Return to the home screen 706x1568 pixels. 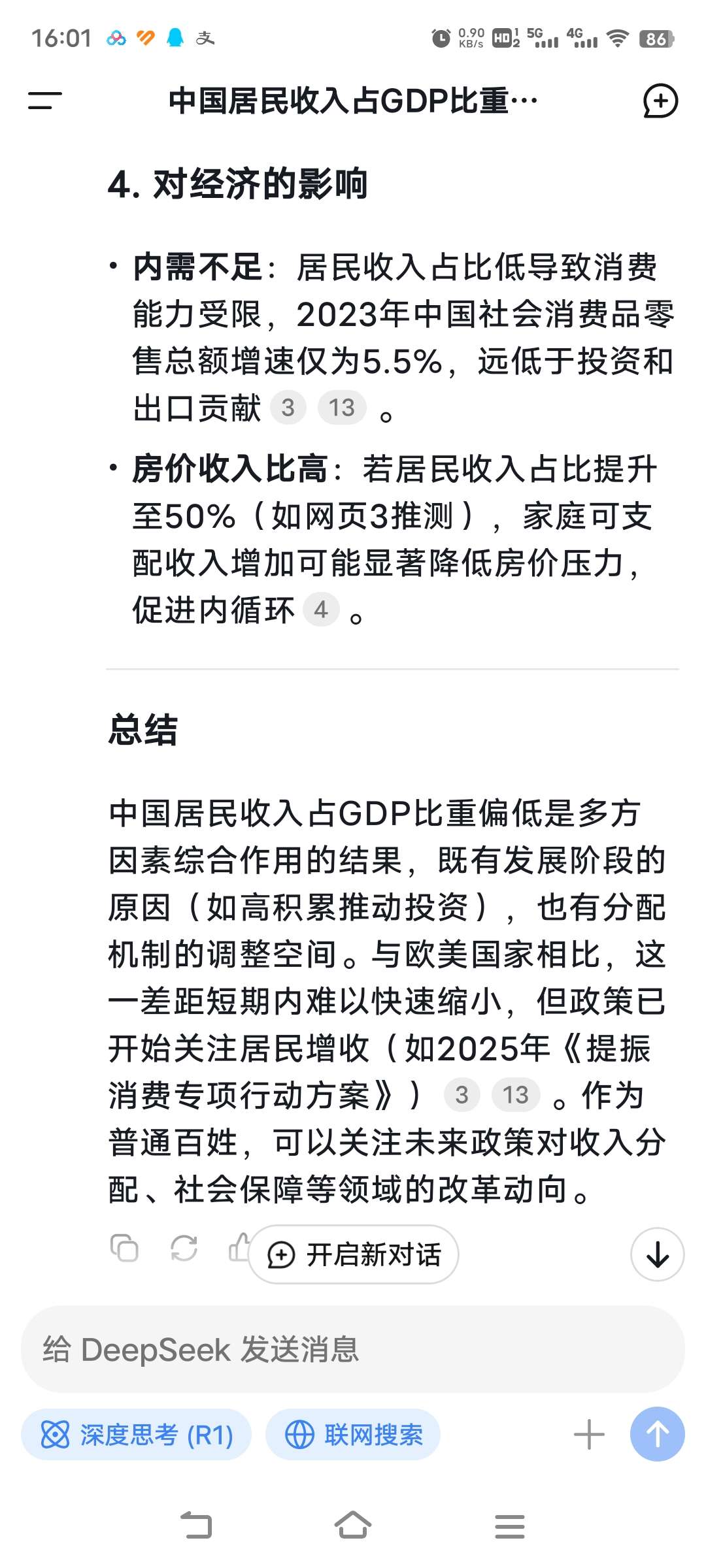(353, 1526)
